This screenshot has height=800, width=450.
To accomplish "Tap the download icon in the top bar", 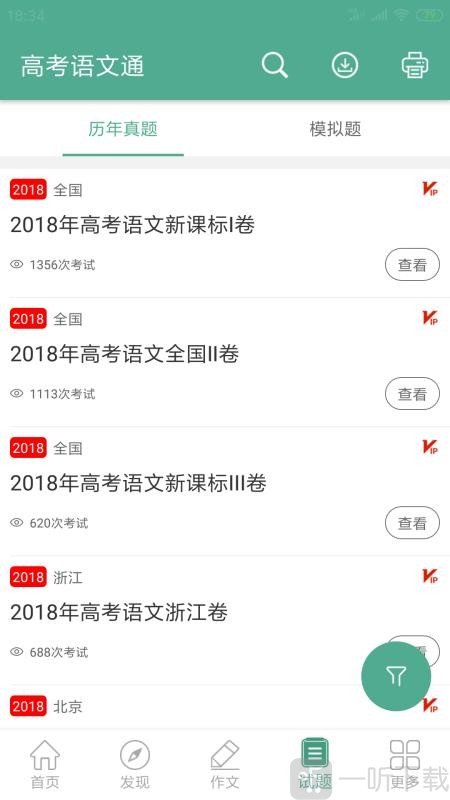I will pyautogui.click(x=345, y=65).
